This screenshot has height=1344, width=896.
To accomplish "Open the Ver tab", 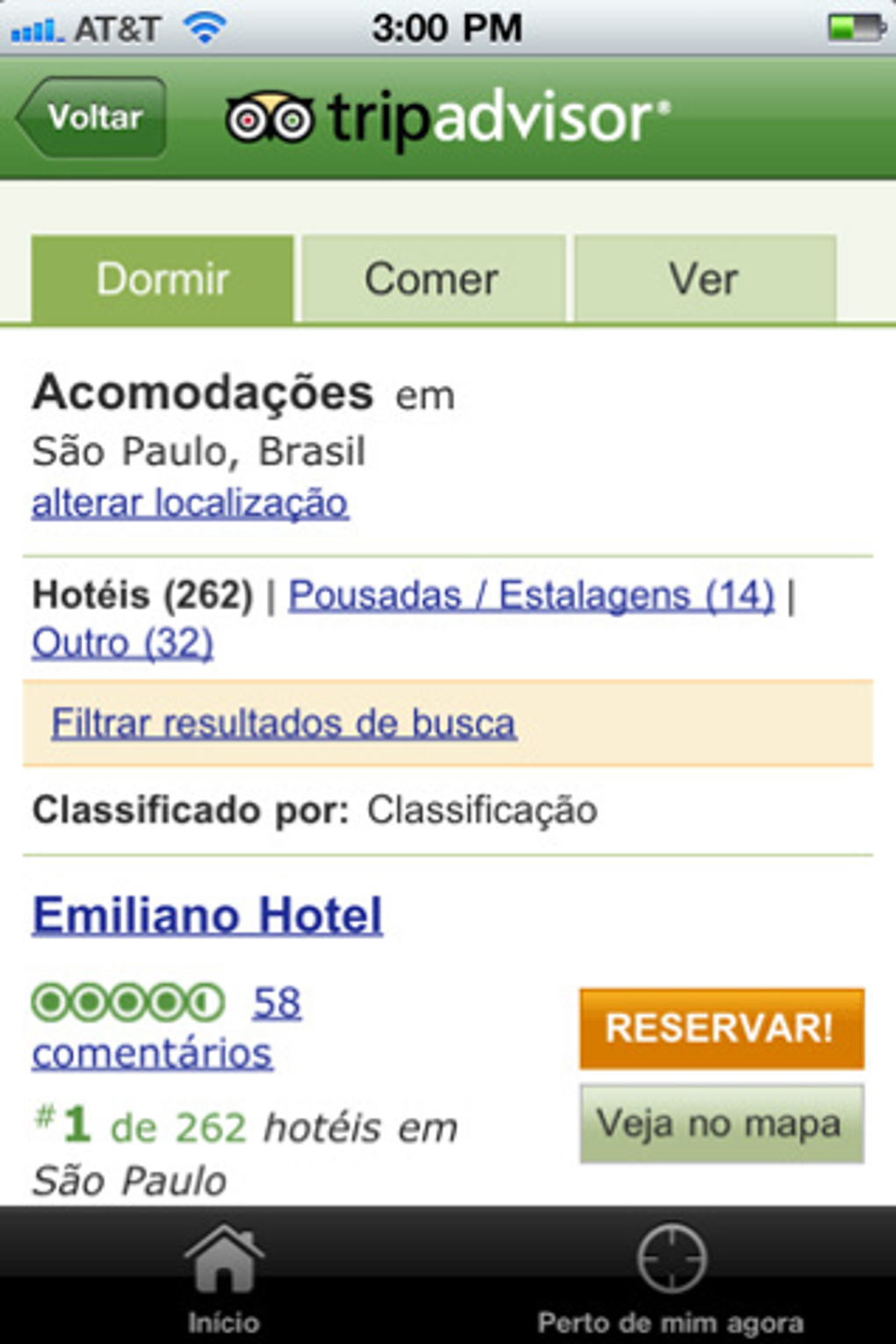I will pos(705,279).
